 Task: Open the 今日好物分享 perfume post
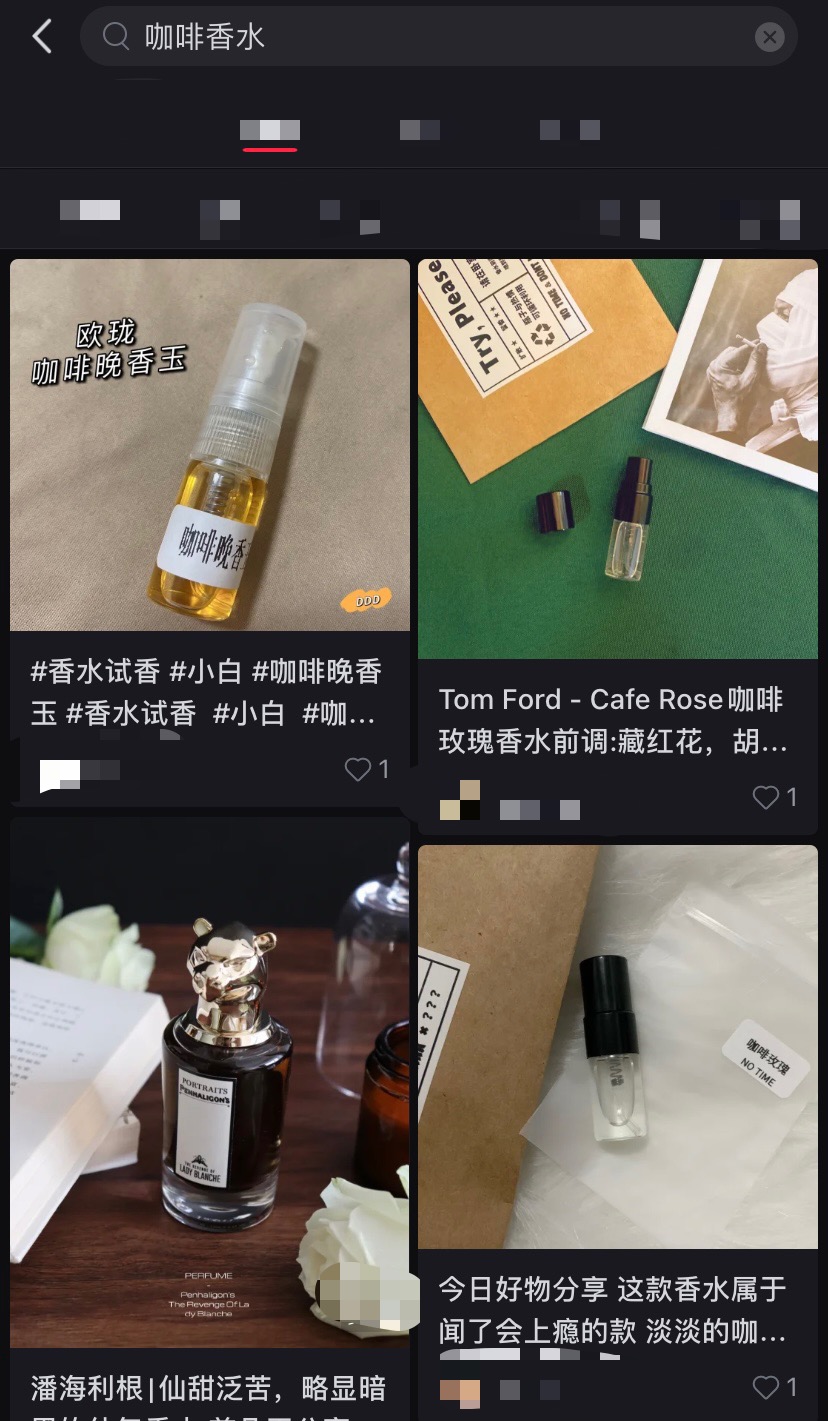(617, 1045)
